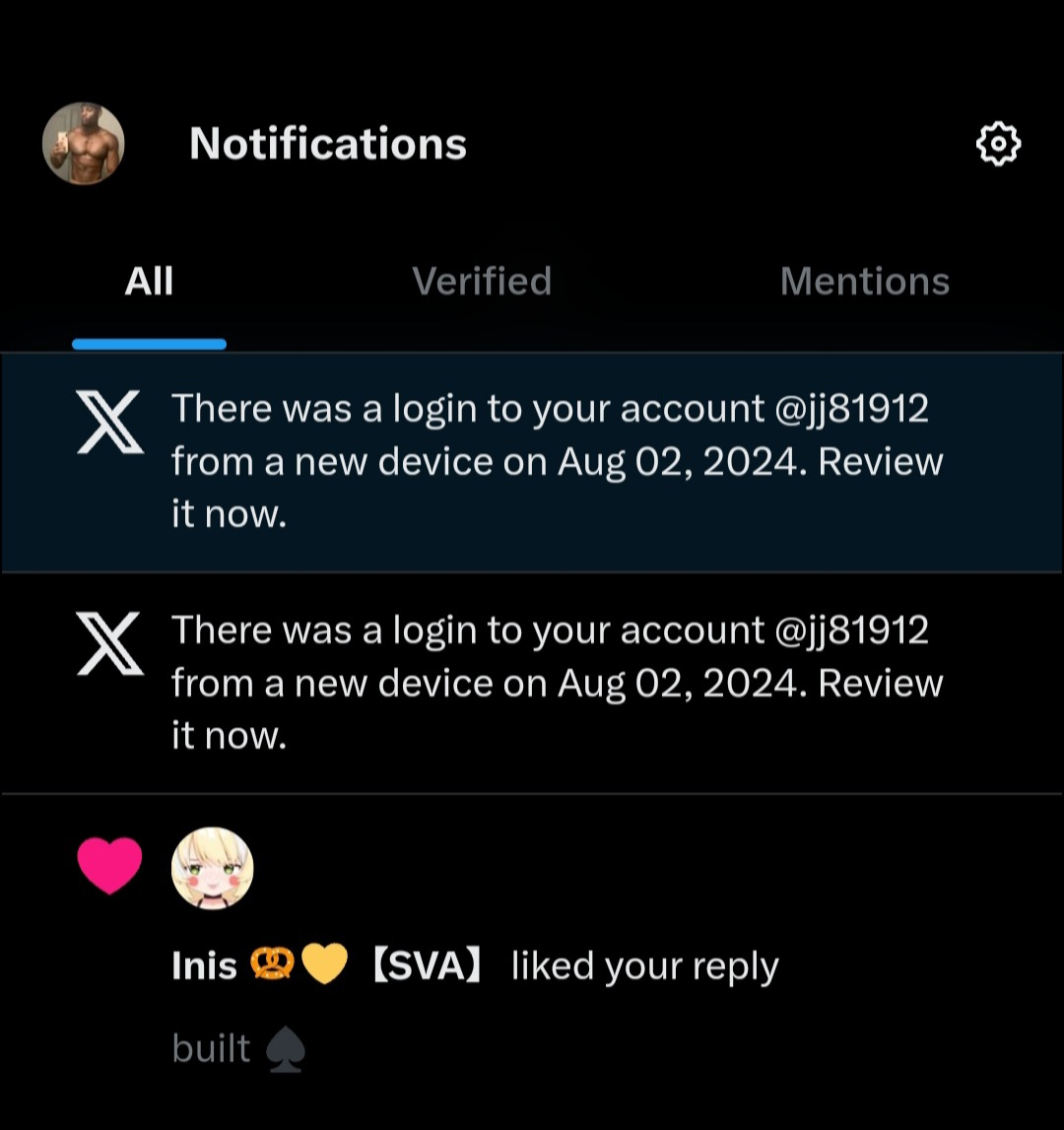Image resolution: width=1064 pixels, height=1130 pixels.
Task: Select the All notifications tab
Action: [x=149, y=282]
